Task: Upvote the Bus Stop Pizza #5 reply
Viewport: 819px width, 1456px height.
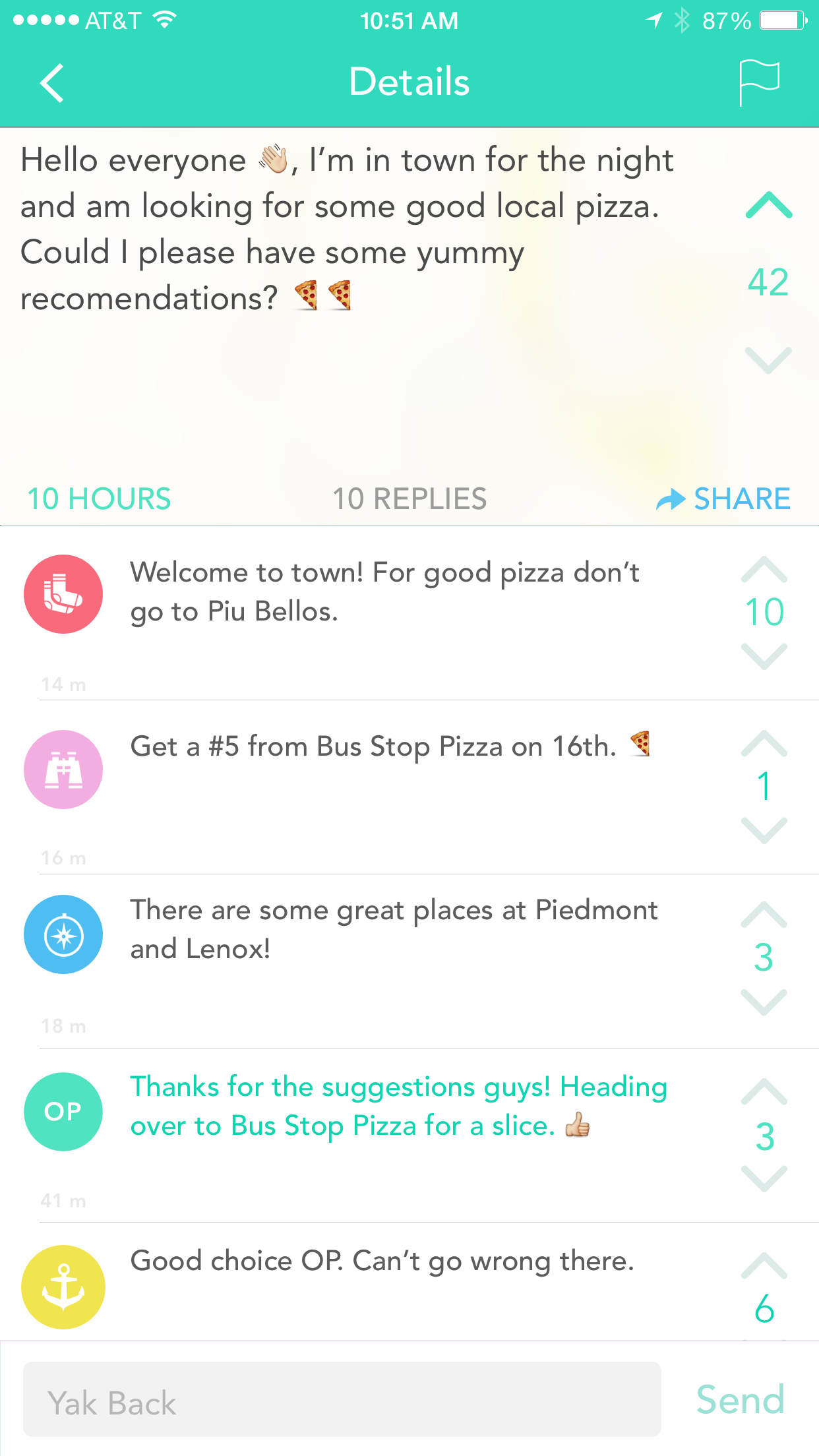Action: click(764, 744)
